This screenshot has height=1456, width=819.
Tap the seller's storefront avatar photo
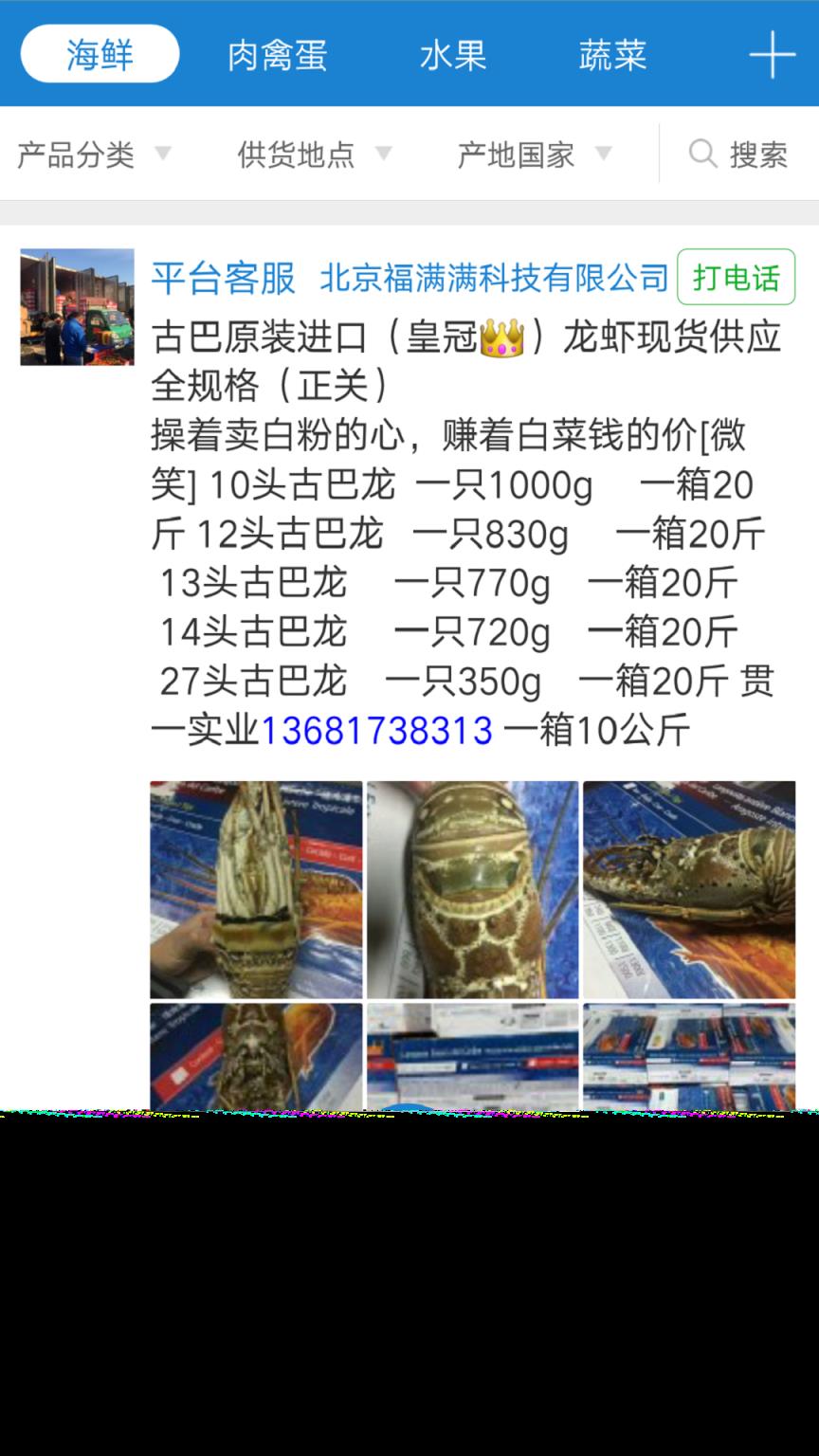[76, 305]
